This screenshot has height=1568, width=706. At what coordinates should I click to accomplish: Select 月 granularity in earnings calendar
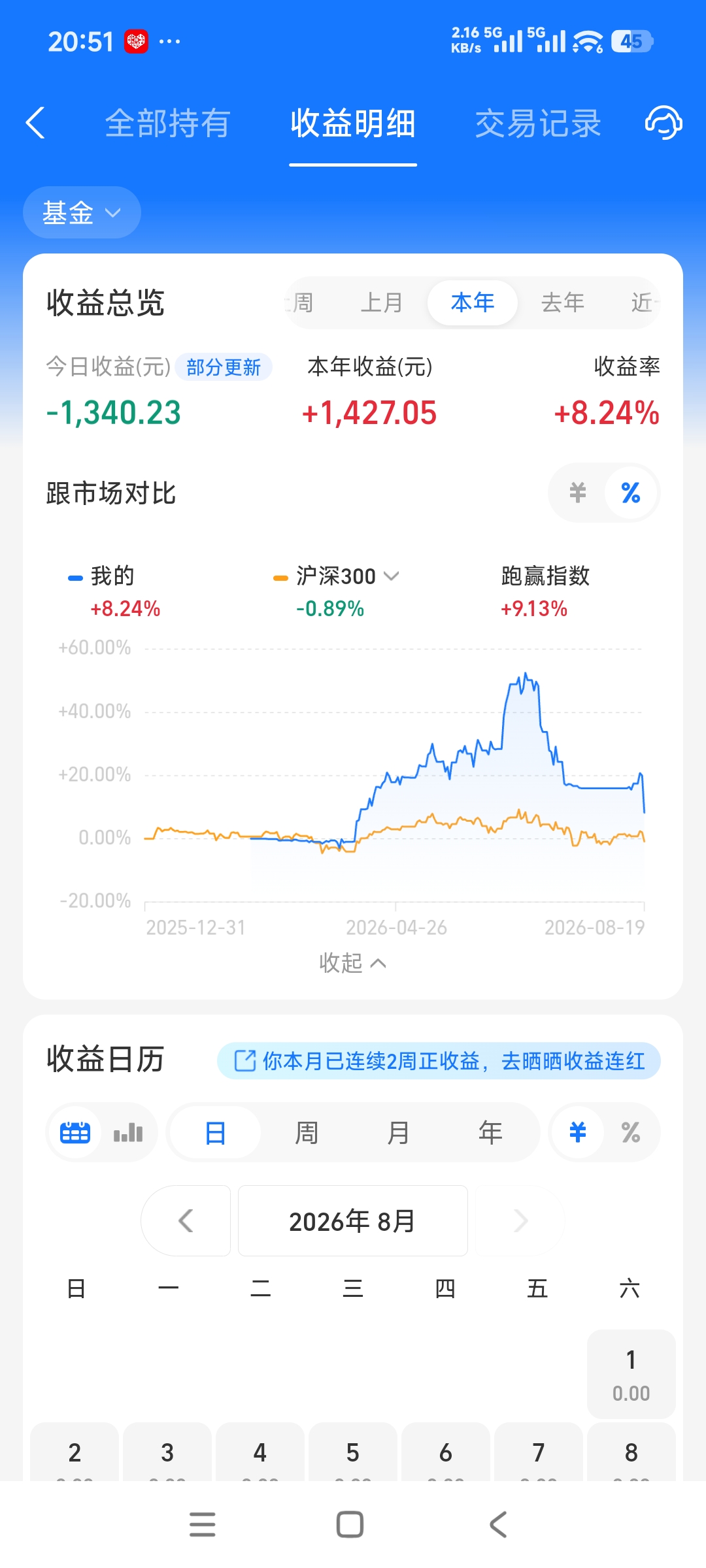[397, 1132]
